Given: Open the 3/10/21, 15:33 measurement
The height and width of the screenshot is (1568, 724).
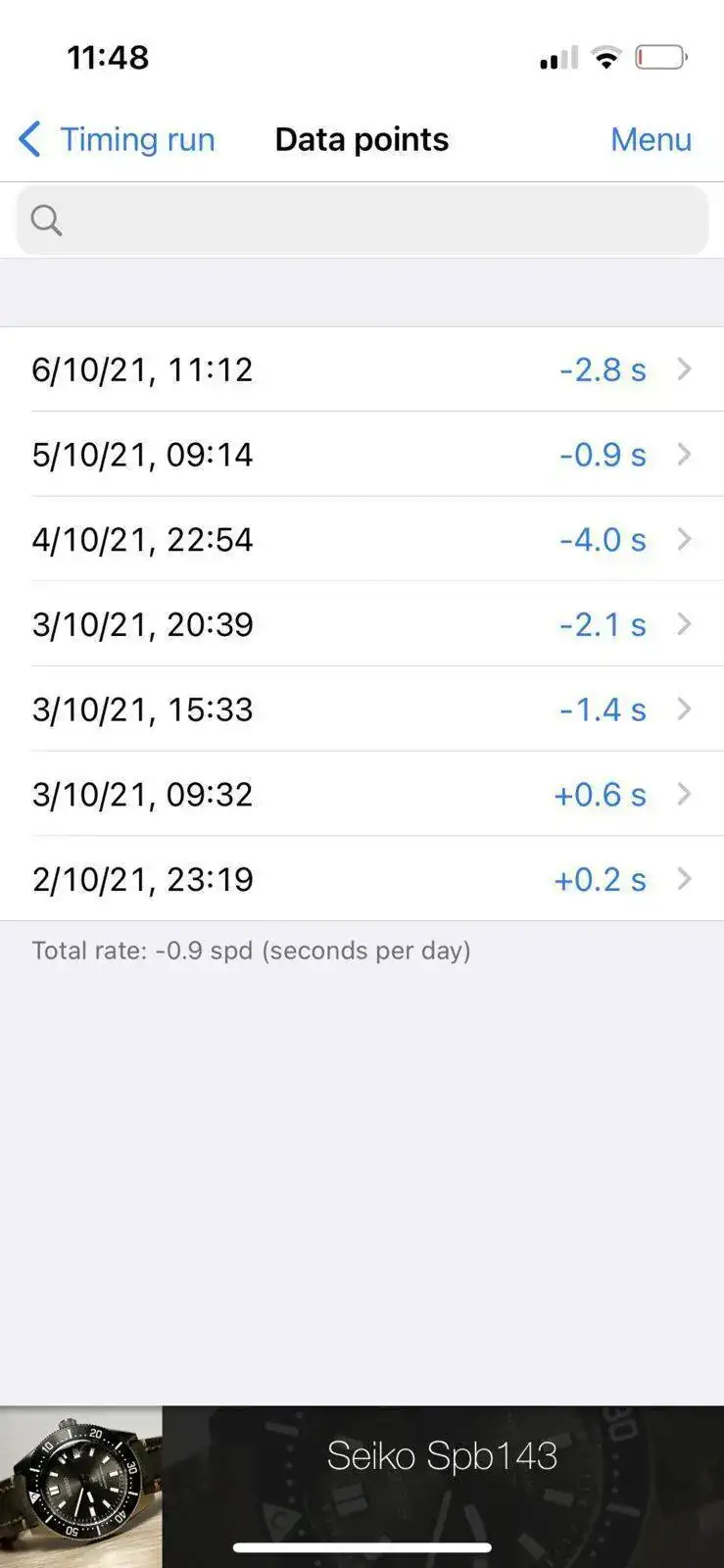Looking at the screenshot, I should [x=362, y=710].
